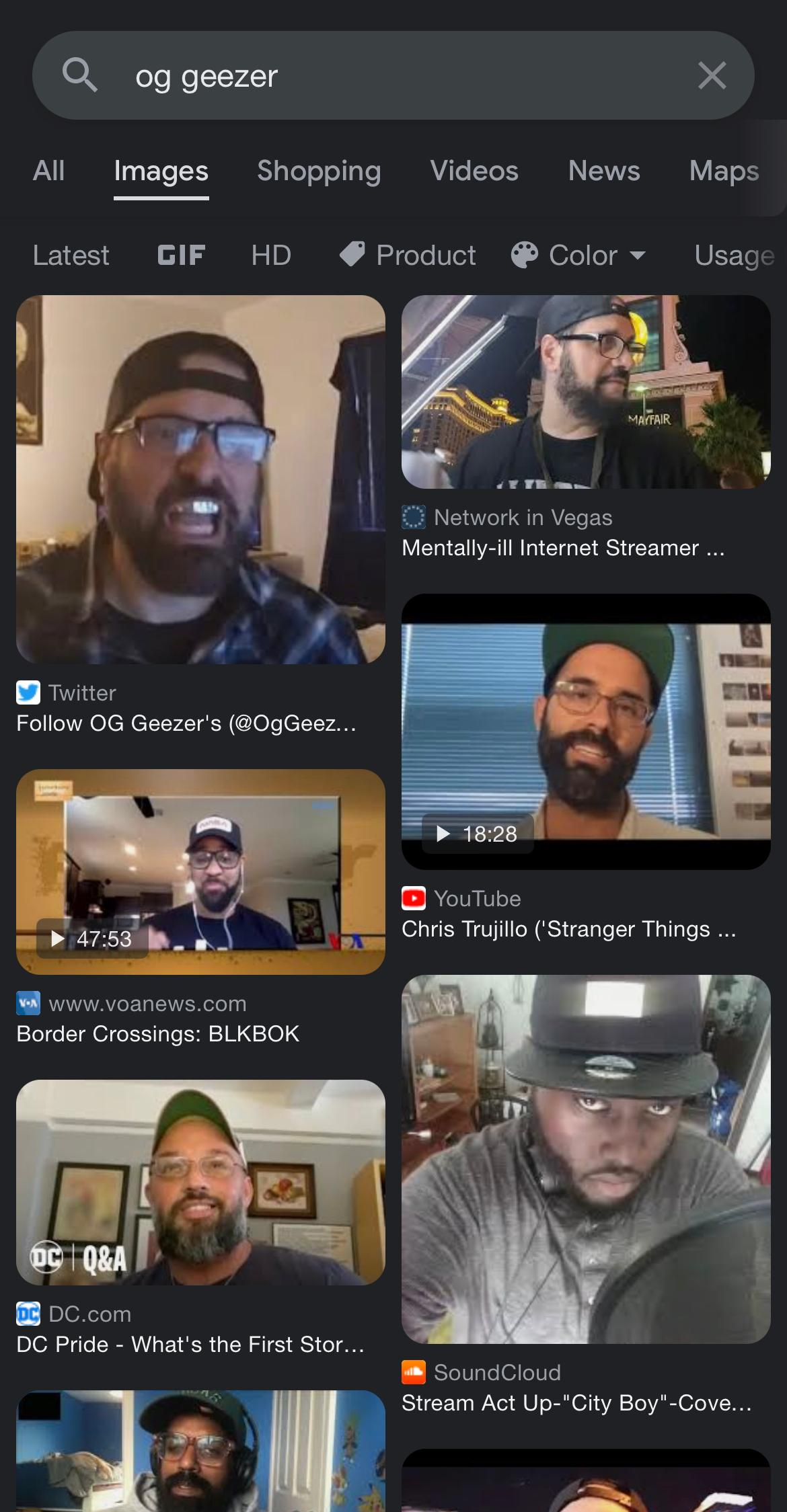Open the voanews Border Crossings: BLKBOK result
Screen dimensions: 787x1512
tap(200, 872)
